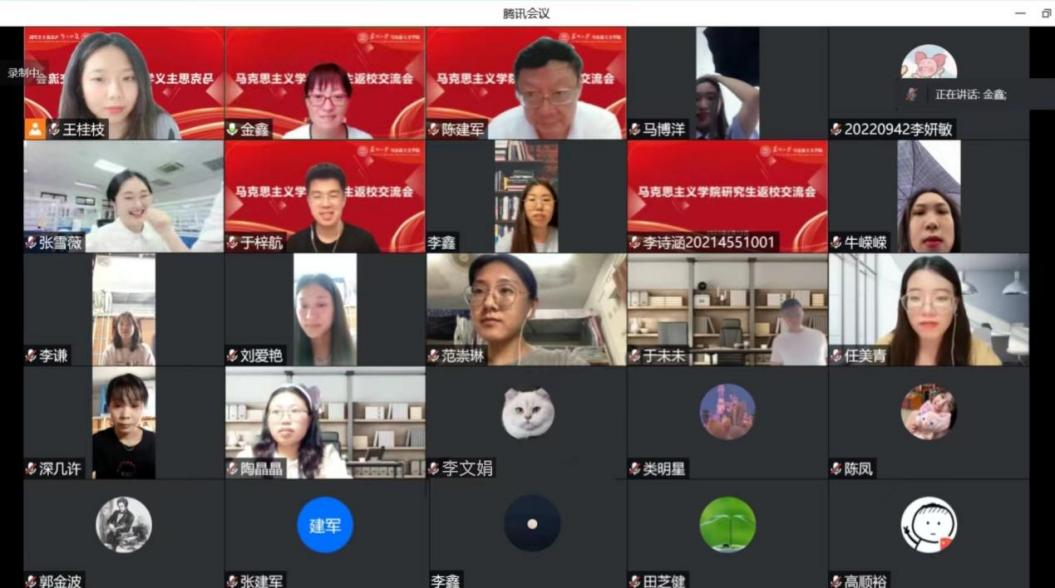Select 马博洋's video tile
The height and width of the screenshot is (588, 1055).
727,83
